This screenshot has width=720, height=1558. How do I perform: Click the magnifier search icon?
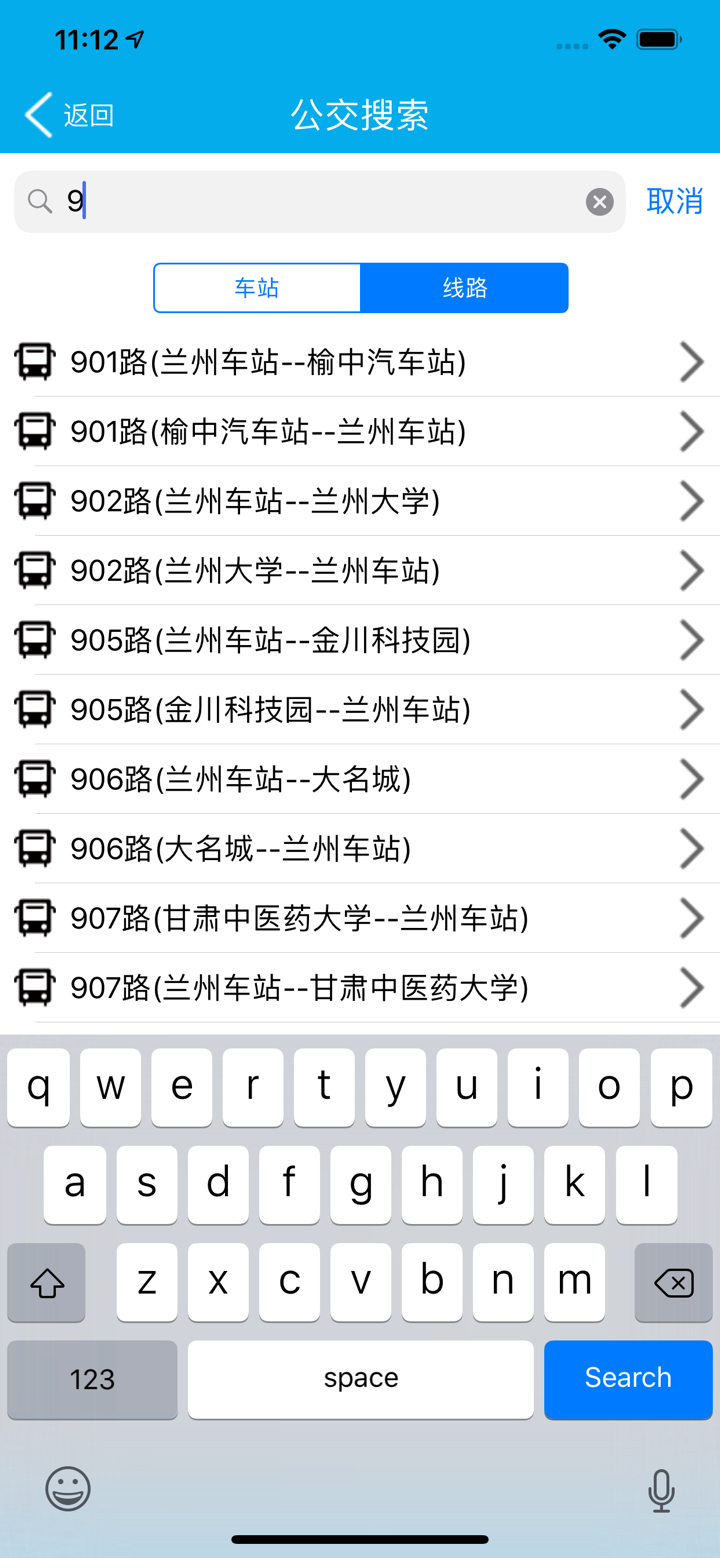click(41, 201)
